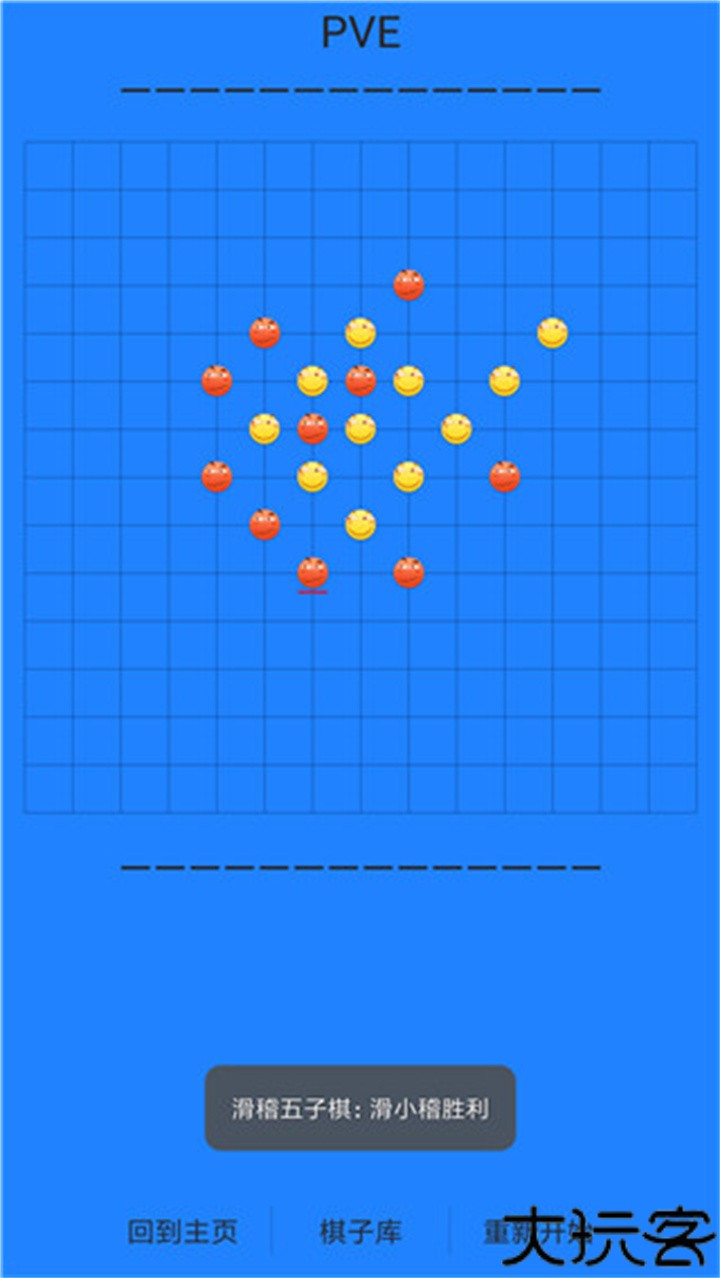Select the yellow piece next to the rightmost red piece
The height and width of the screenshot is (1278, 720).
(457, 426)
